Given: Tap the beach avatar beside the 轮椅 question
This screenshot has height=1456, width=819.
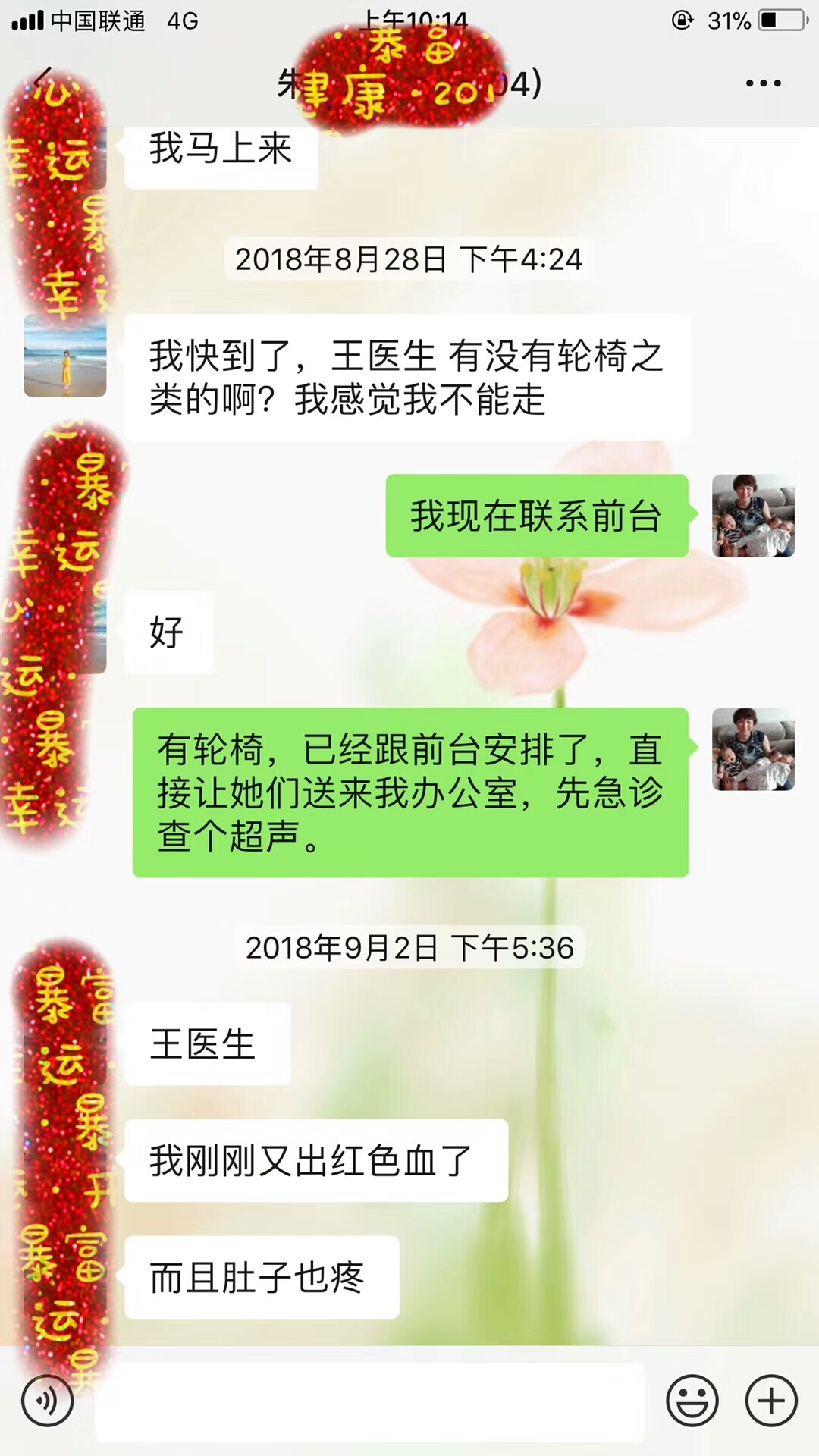Looking at the screenshot, I should [x=65, y=356].
